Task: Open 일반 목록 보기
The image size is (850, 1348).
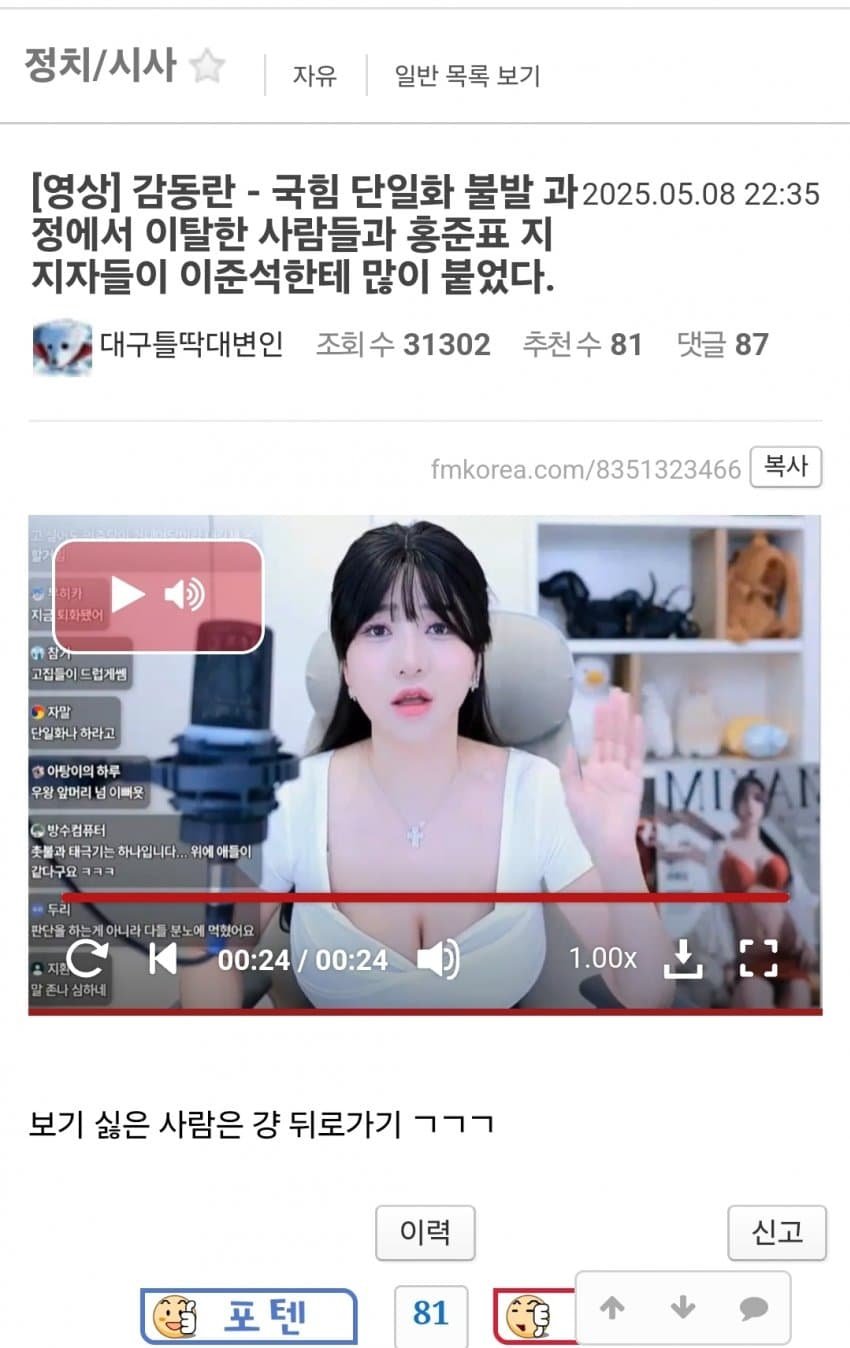Action: click(x=467, y=75)
